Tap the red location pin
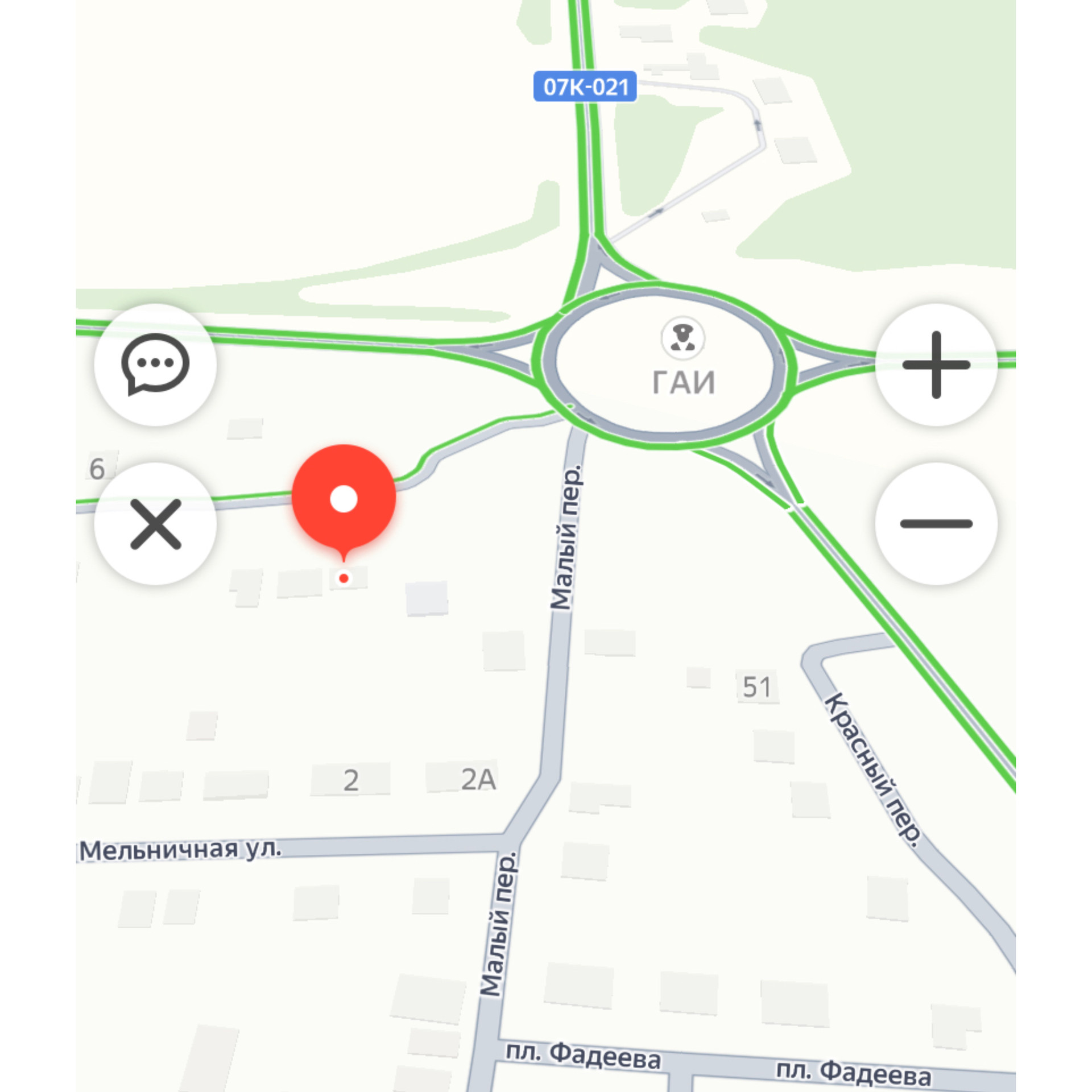The image size is (1092, 1092). click(344, 499)
